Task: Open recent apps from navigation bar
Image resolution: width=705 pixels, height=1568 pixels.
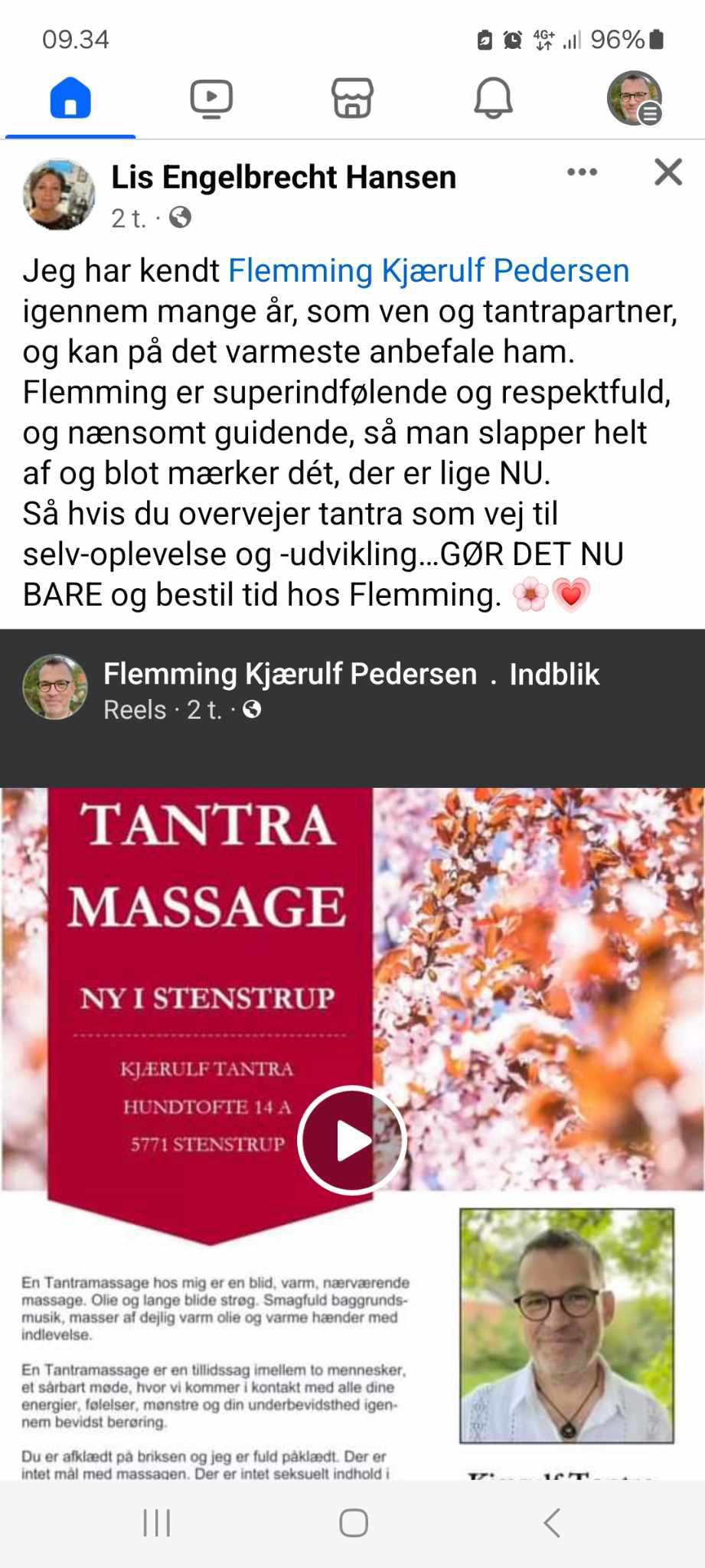Action: click(x=157, y=1523)
